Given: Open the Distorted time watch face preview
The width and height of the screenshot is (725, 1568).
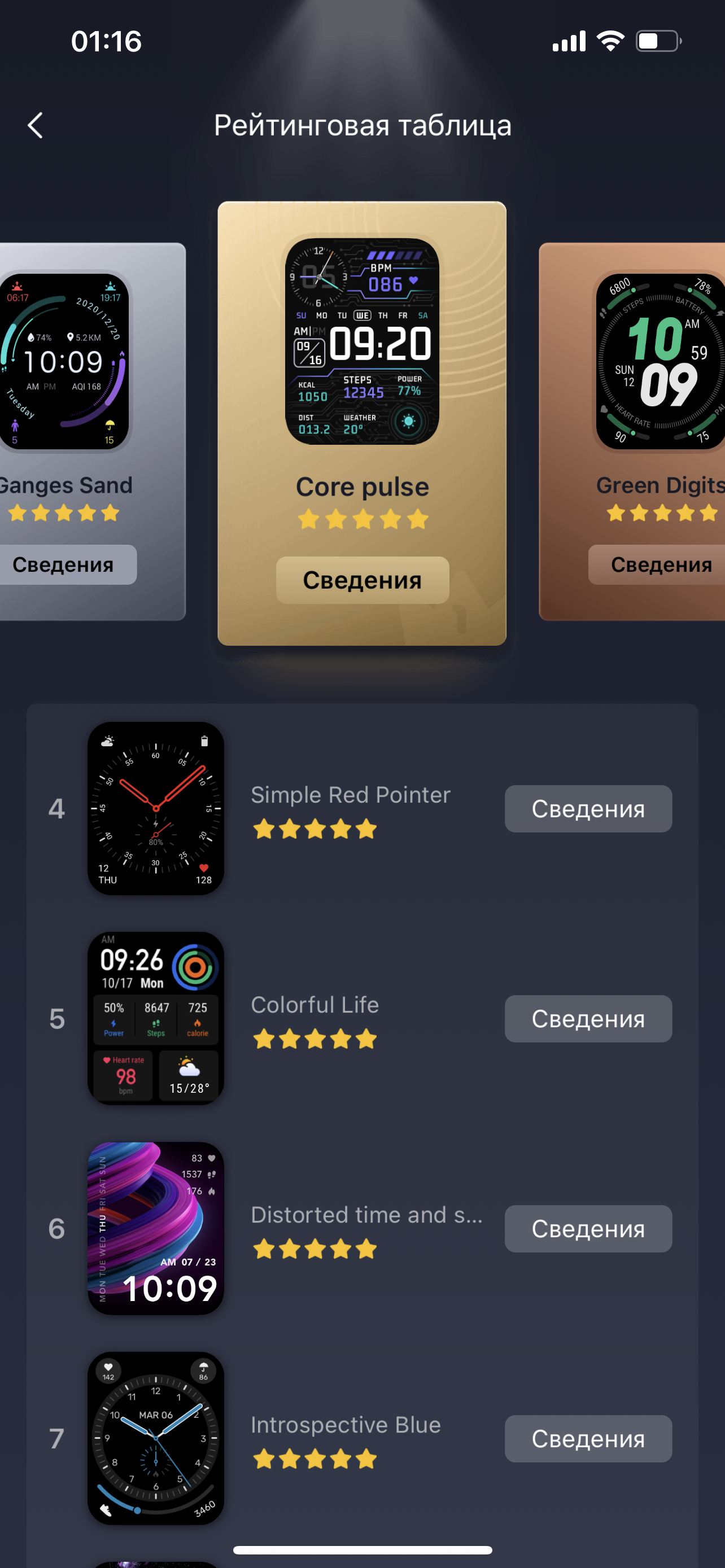Looking at the screenshot, I should coord(156,1228).
